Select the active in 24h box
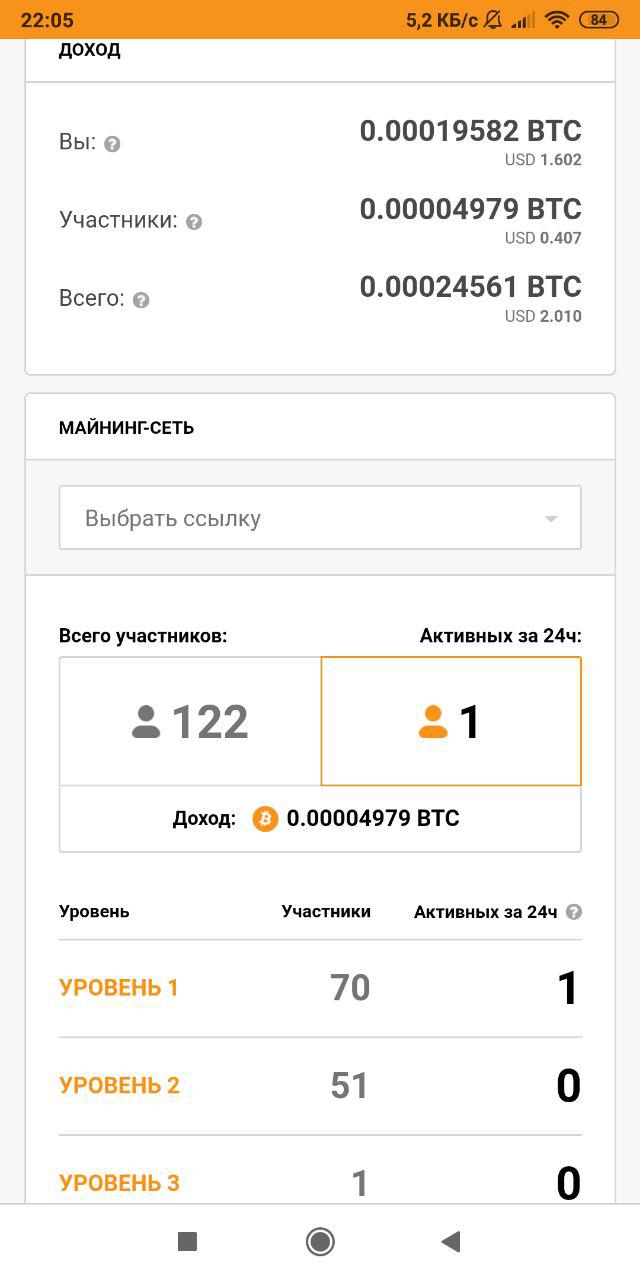The image size is (640, 1280). 451,721
